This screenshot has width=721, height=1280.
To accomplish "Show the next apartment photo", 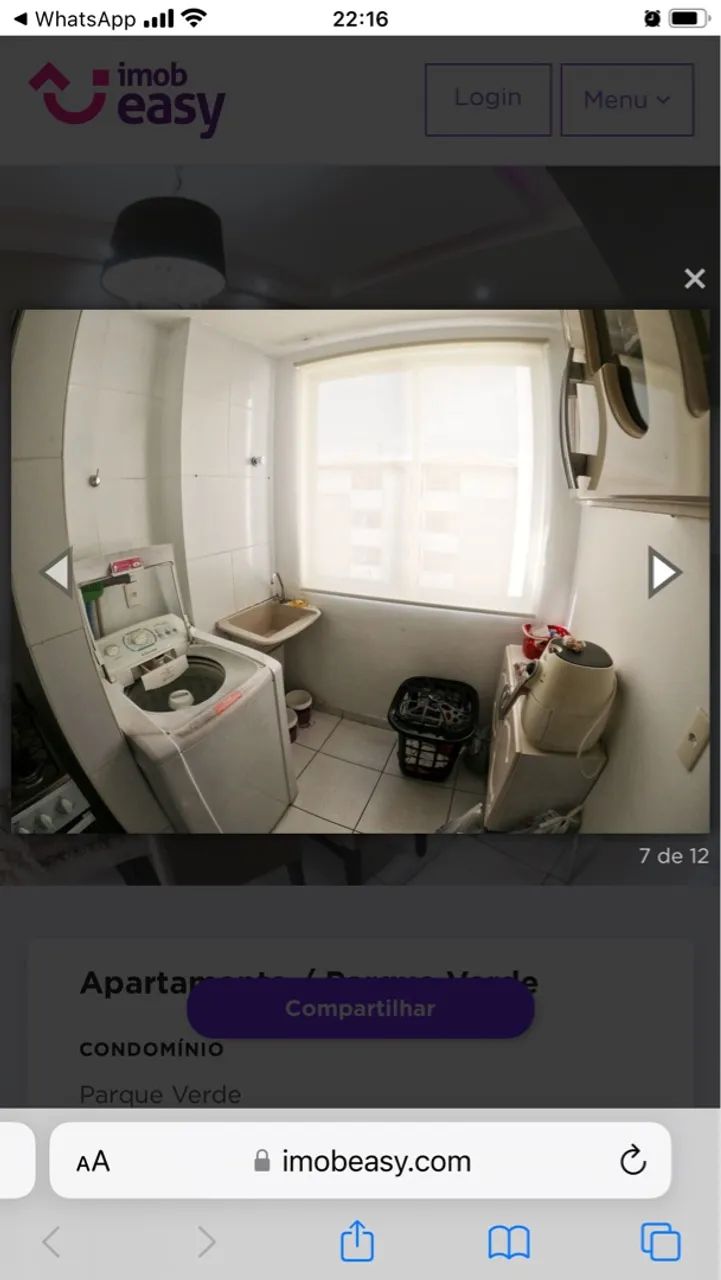I will click(663, 573).
